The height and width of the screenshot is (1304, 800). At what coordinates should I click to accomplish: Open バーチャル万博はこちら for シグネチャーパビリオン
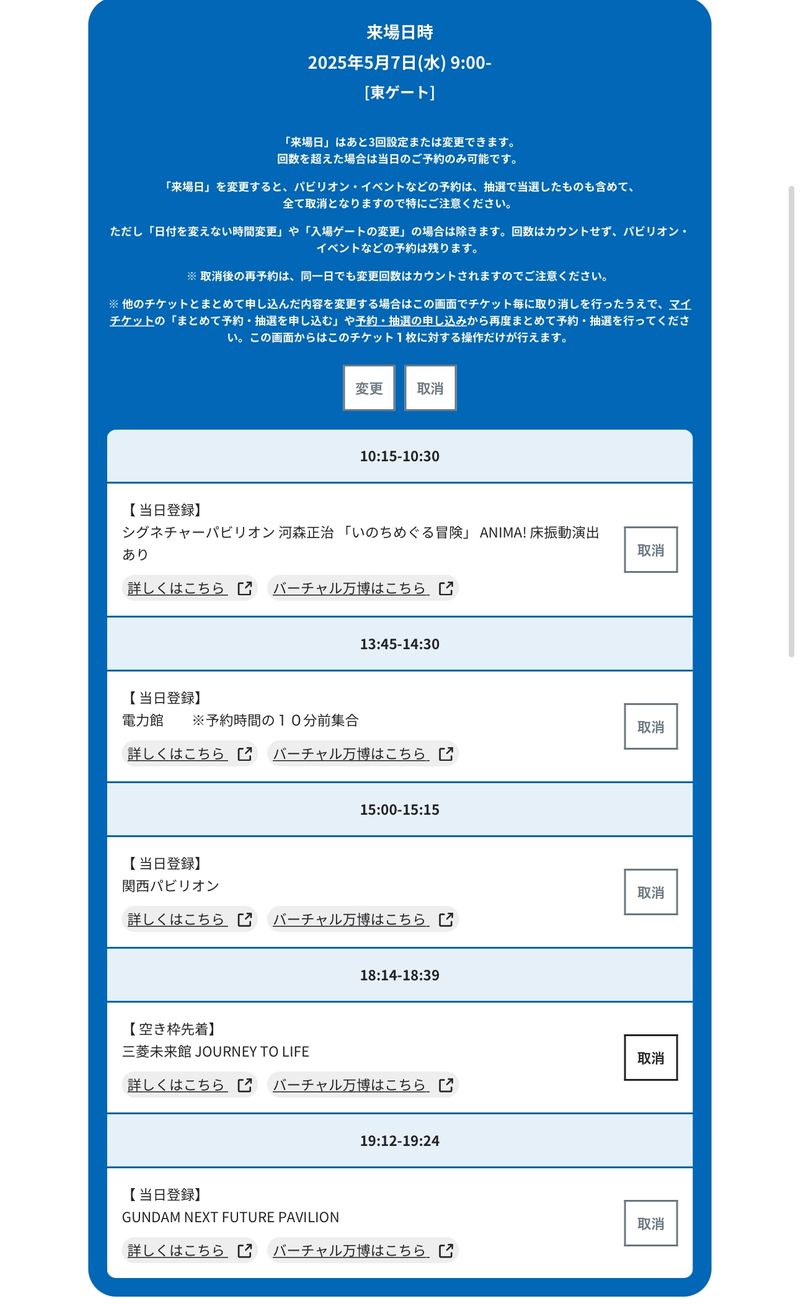[x=362, y=588]
